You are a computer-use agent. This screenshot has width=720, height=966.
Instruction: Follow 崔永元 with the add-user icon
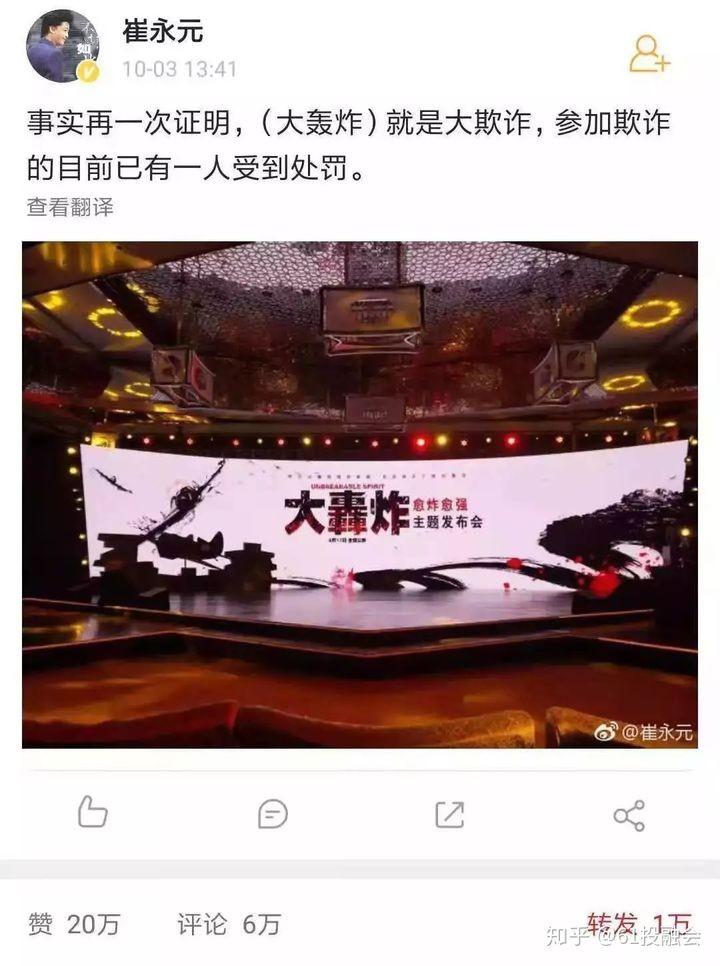click(649, 54)
